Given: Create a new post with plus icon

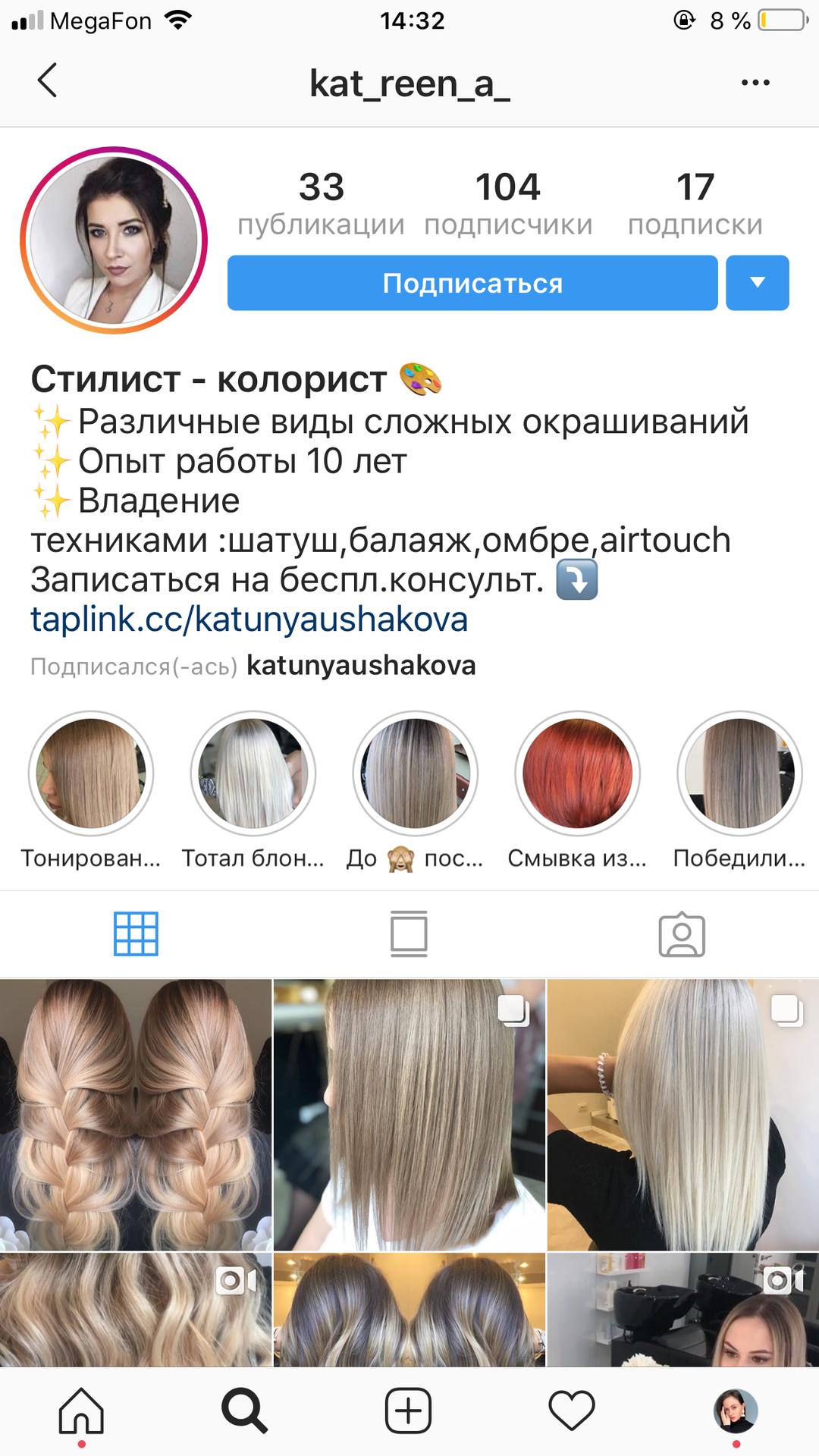Looking at the screenshot, I should click(409, 1410).
